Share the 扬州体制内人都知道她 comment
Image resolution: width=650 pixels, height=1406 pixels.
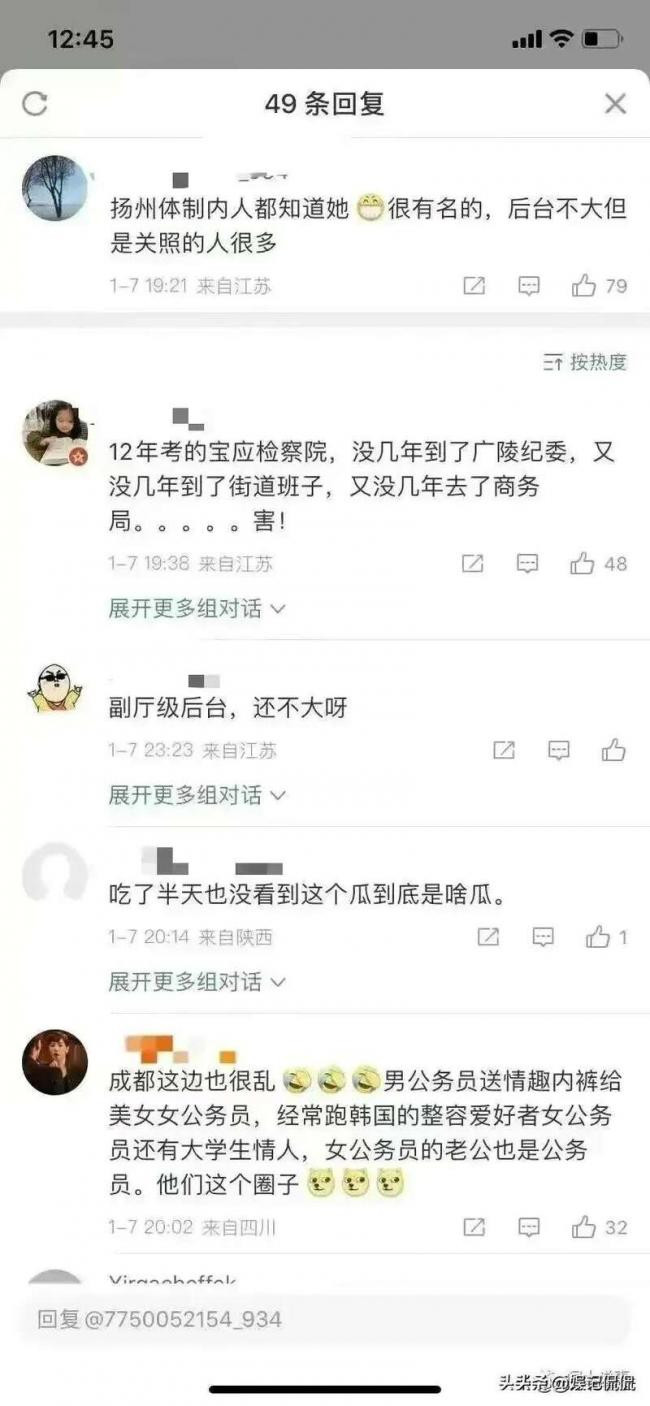coord(474,286)
